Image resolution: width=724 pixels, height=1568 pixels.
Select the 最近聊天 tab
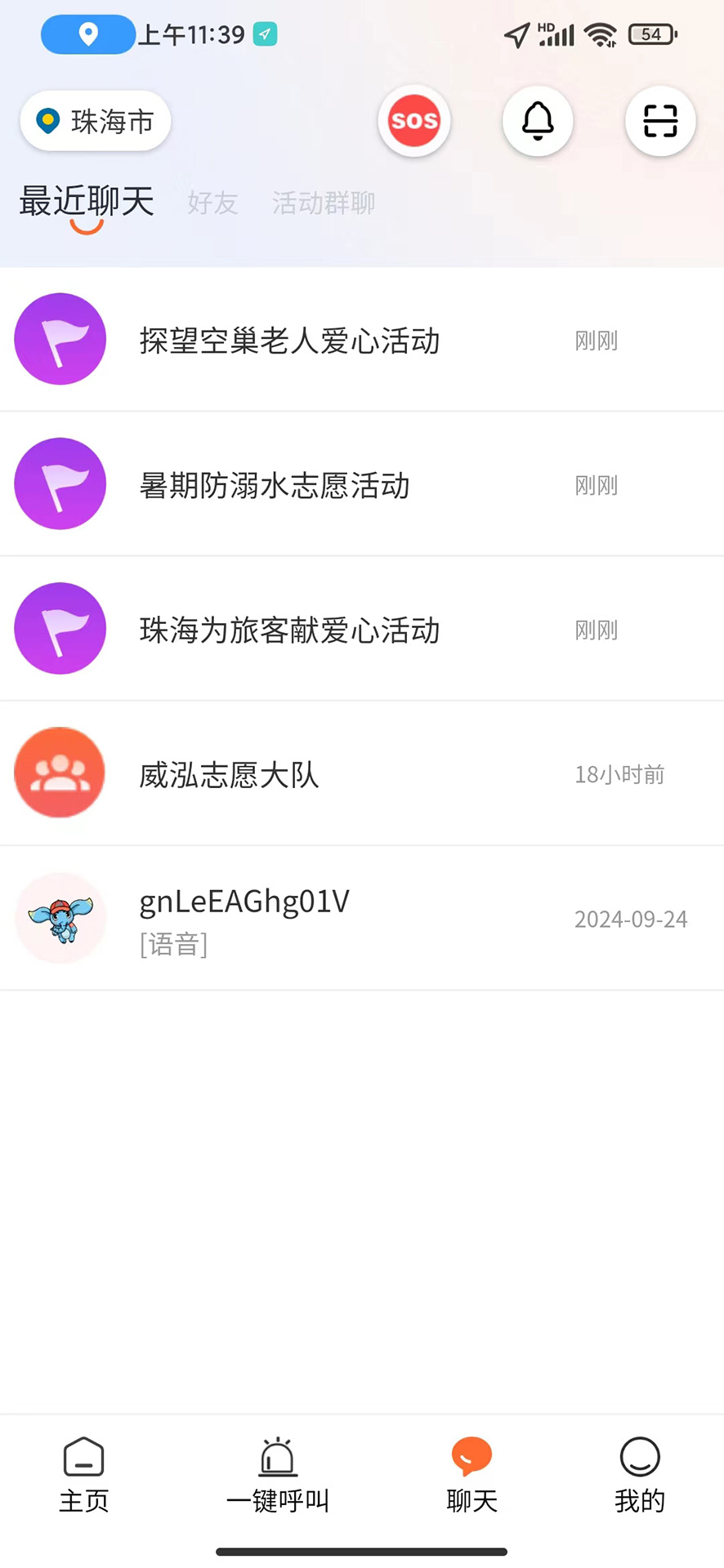86,203
